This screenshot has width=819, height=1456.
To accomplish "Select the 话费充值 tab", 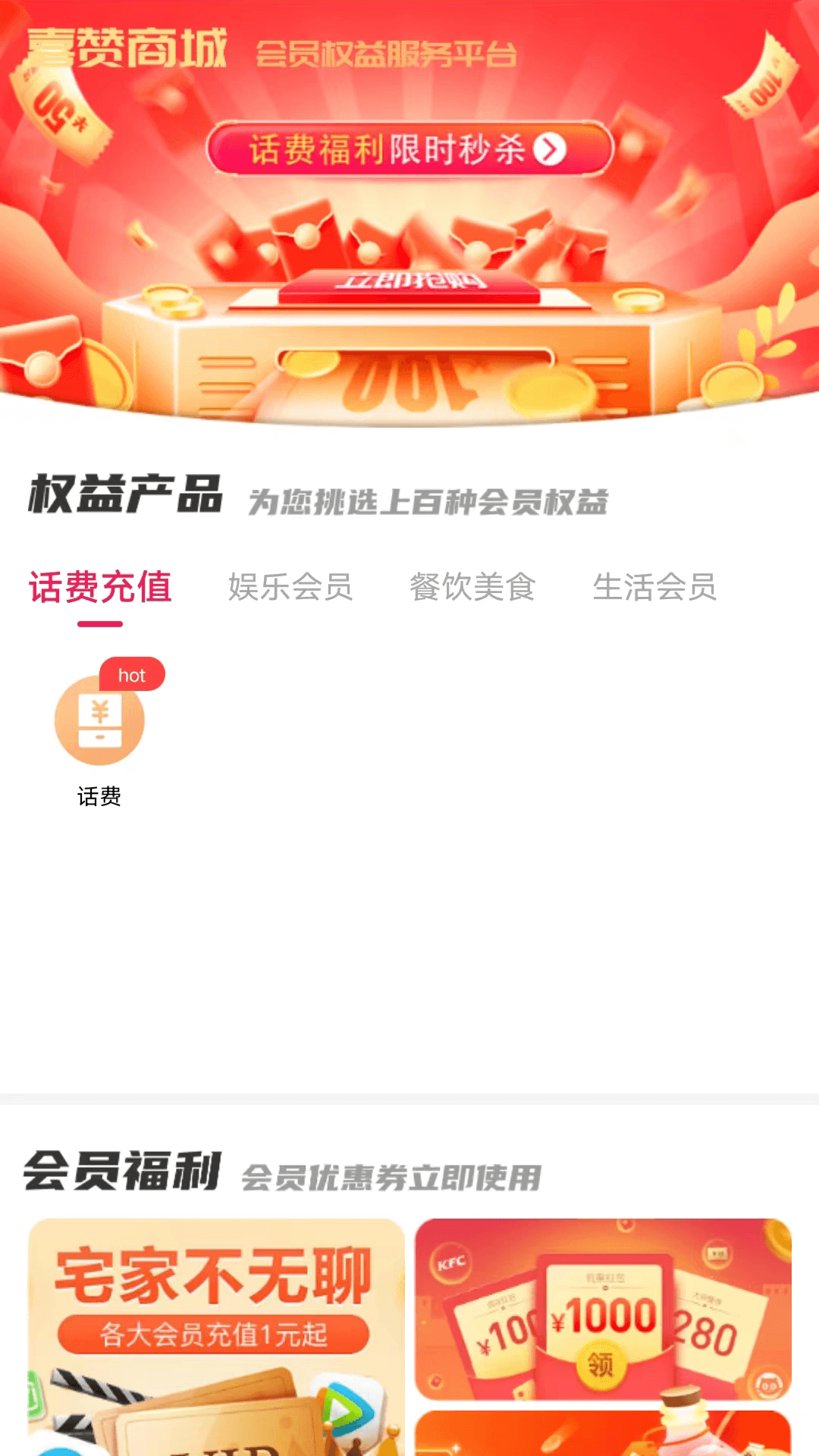I will tap(100, 588).
